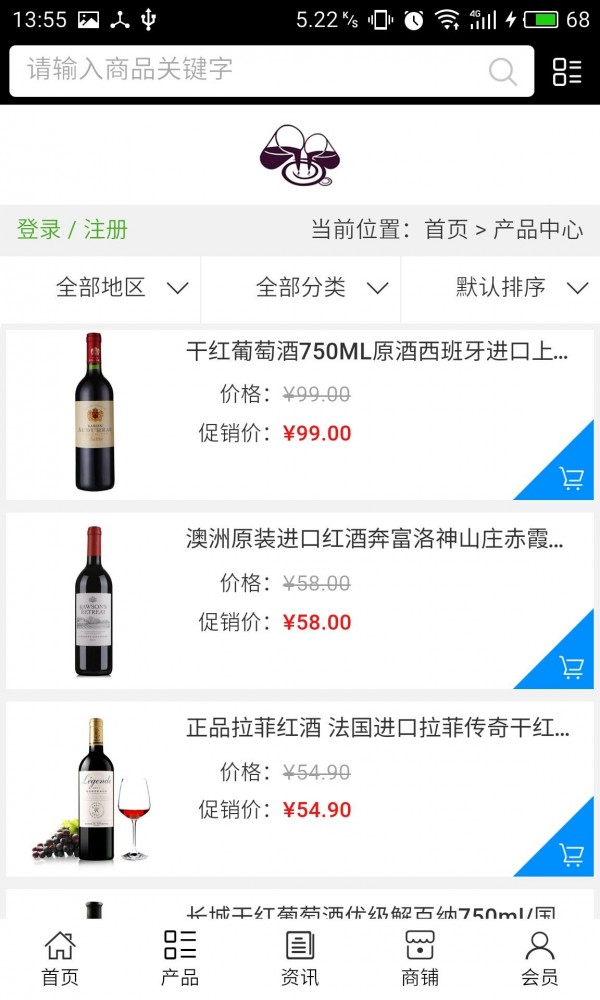
Task: Go to 首页 in the breadcrumb
Action: [446, 229]
